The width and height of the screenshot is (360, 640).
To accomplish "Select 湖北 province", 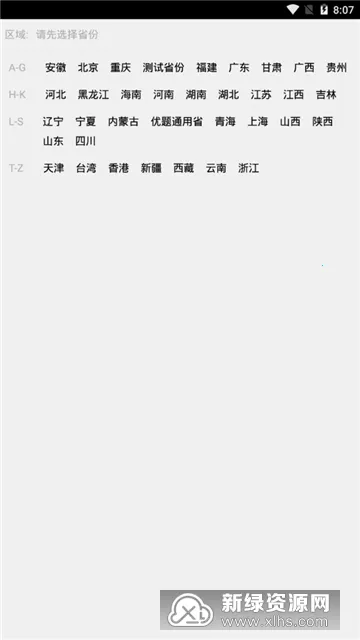I will (229, 95).
